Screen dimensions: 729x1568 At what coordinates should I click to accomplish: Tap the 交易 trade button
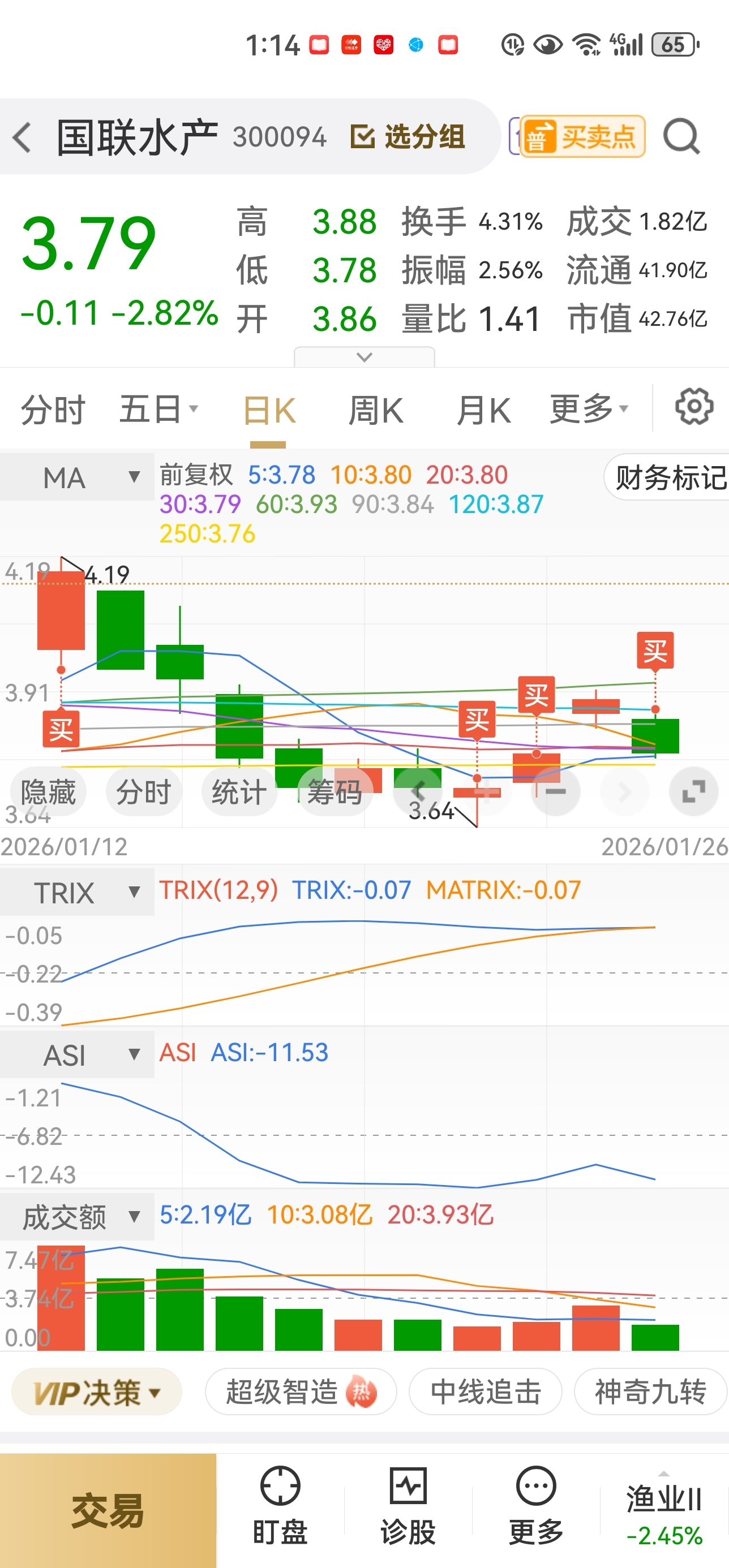click(108, 1510)
